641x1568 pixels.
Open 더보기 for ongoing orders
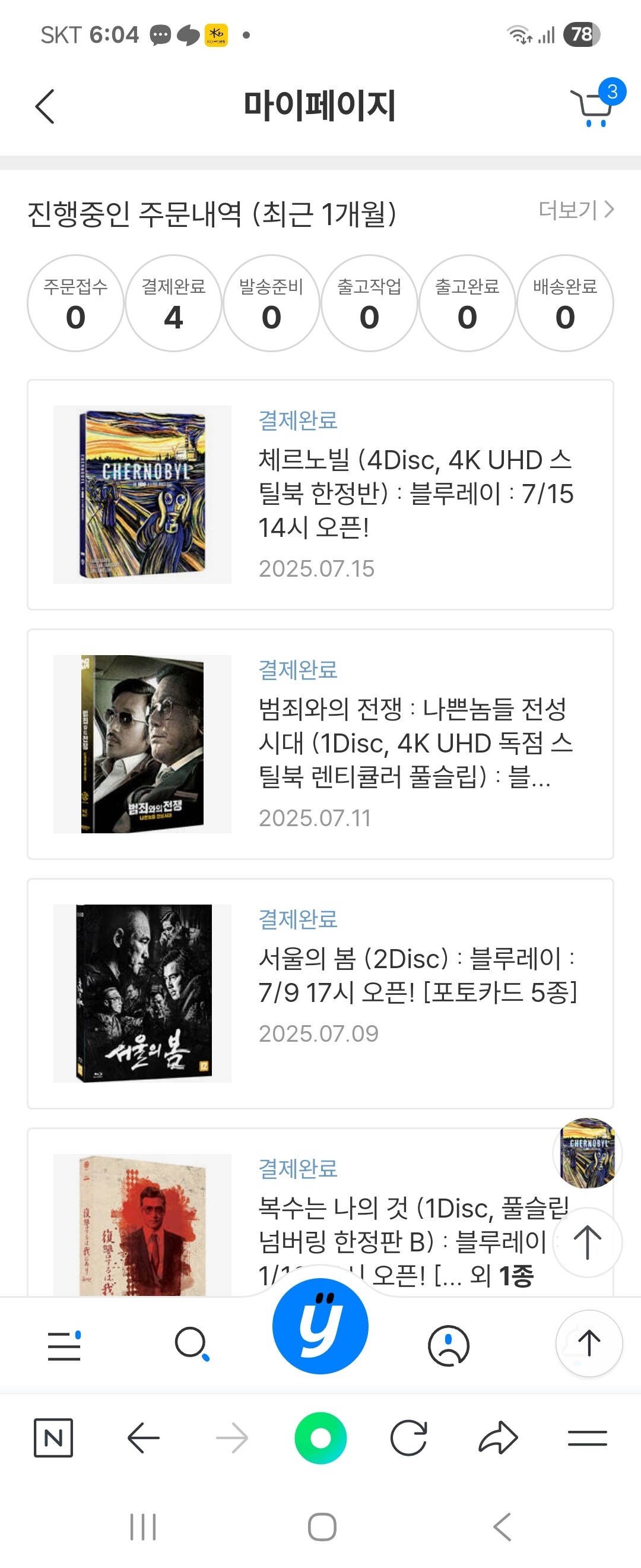tap(576, 210)
